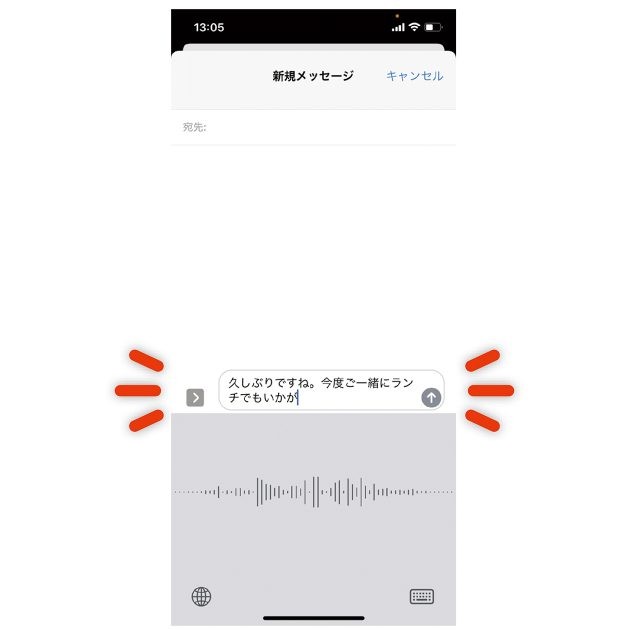
Task: Tap the dictation waveform to stop listening
Action: [x=314, y=492]
